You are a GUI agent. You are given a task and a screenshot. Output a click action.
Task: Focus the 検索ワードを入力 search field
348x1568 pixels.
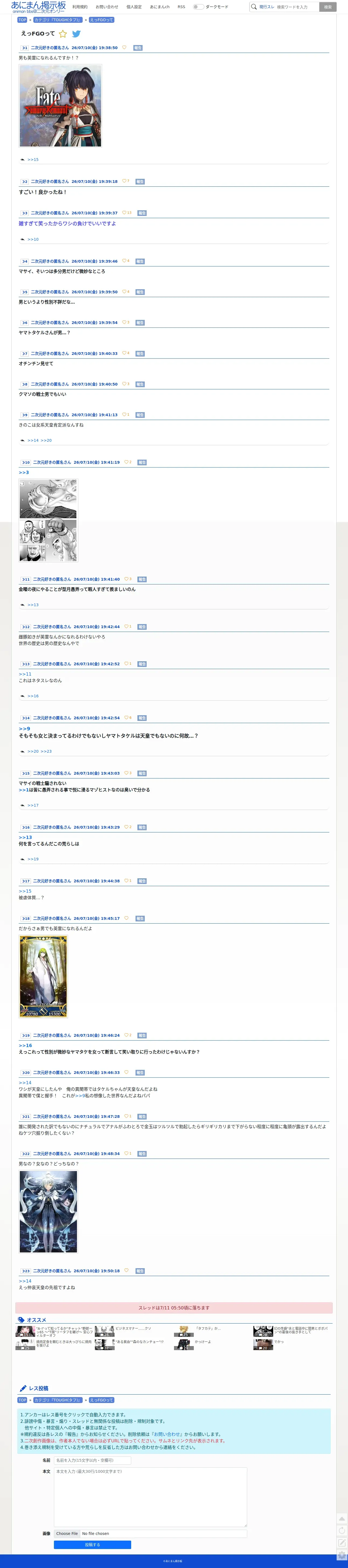(296, 7)
